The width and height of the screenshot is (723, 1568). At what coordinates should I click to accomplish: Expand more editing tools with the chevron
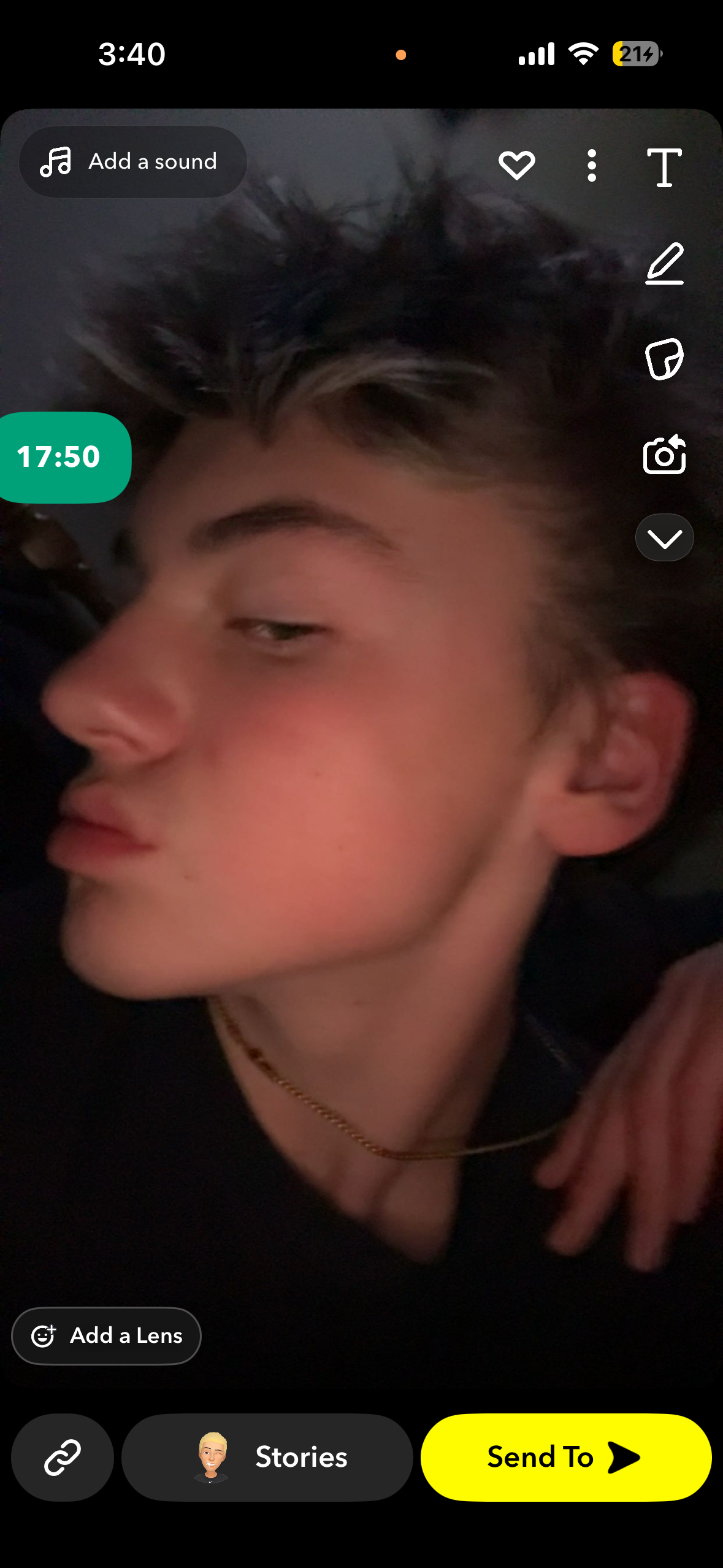tap(664, 538)
